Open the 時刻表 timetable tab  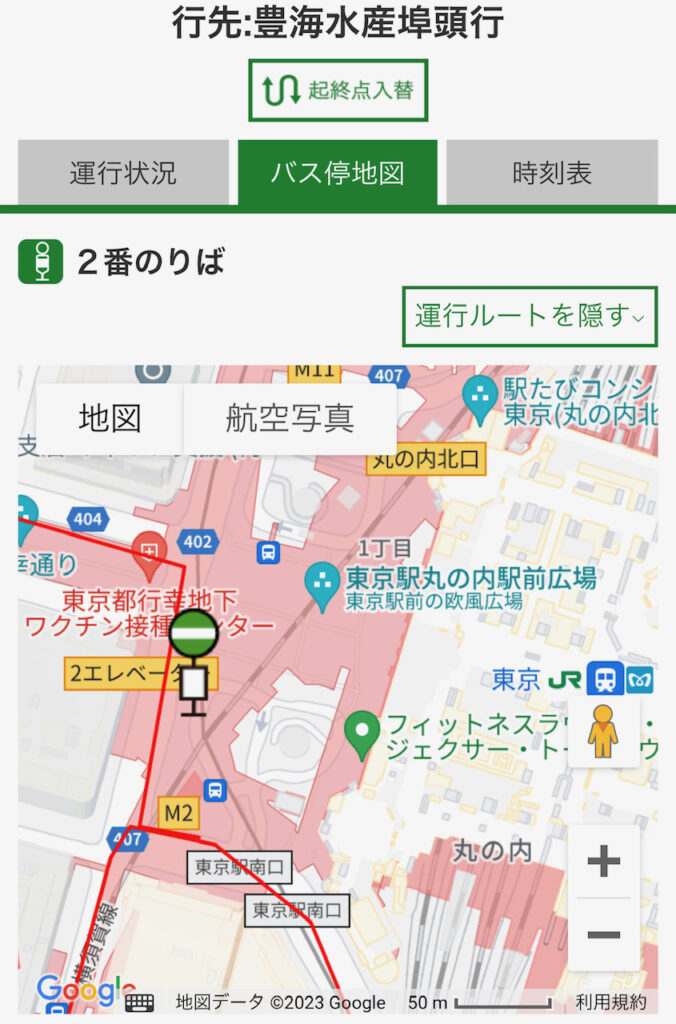552,172
